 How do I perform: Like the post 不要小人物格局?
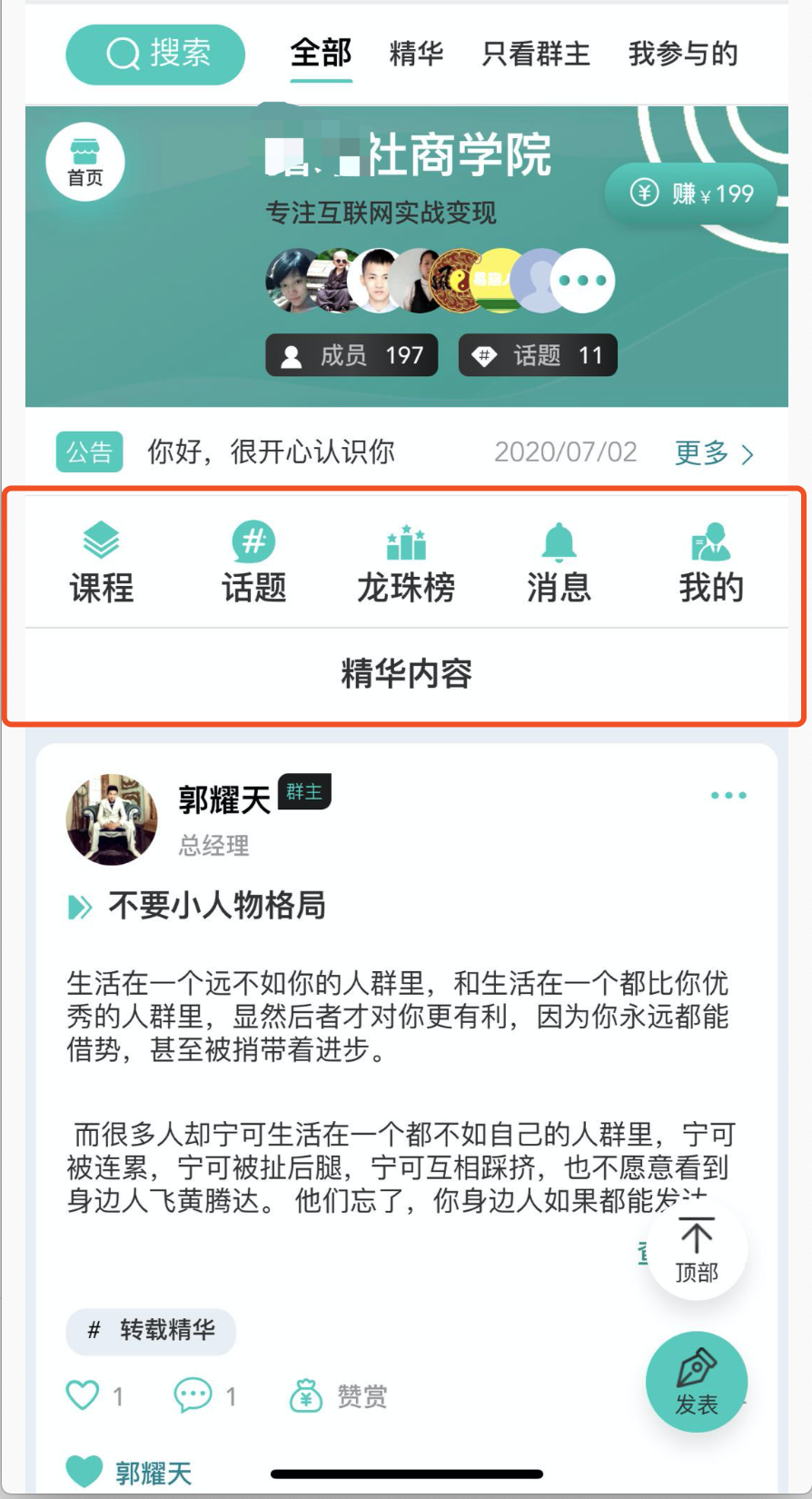pos(84,1395)
